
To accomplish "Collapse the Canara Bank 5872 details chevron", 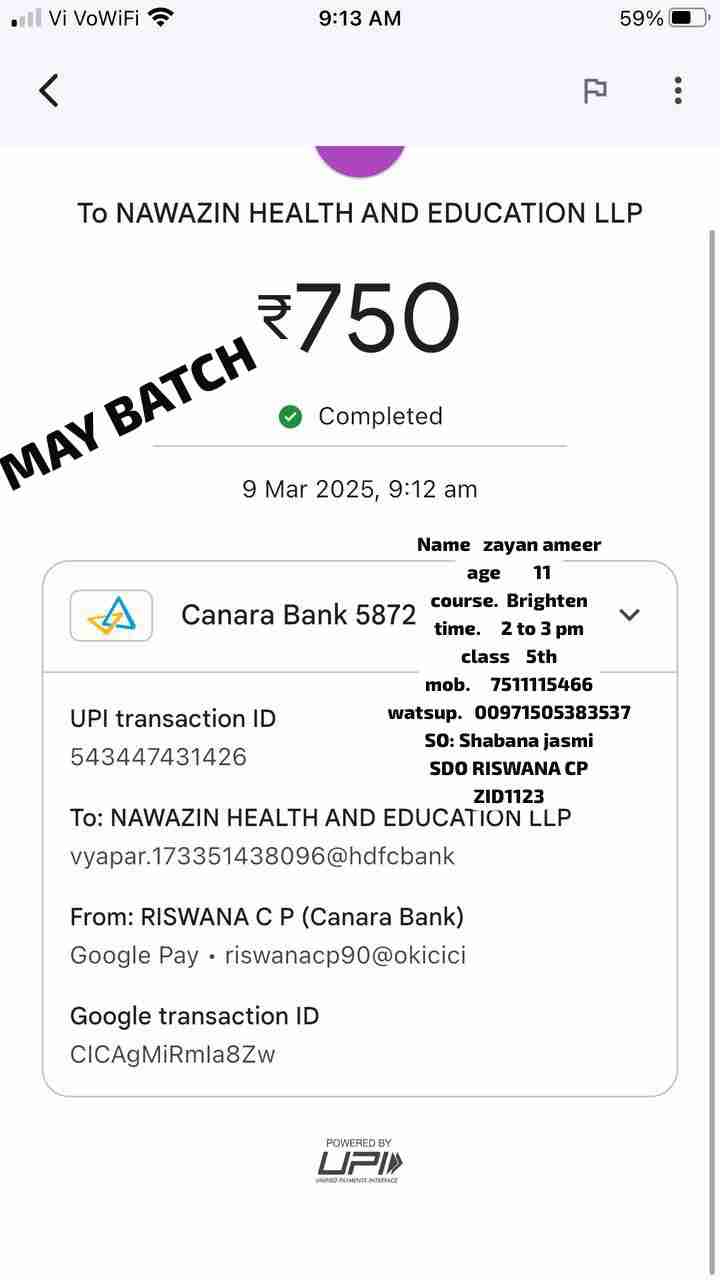I will 629,614.
